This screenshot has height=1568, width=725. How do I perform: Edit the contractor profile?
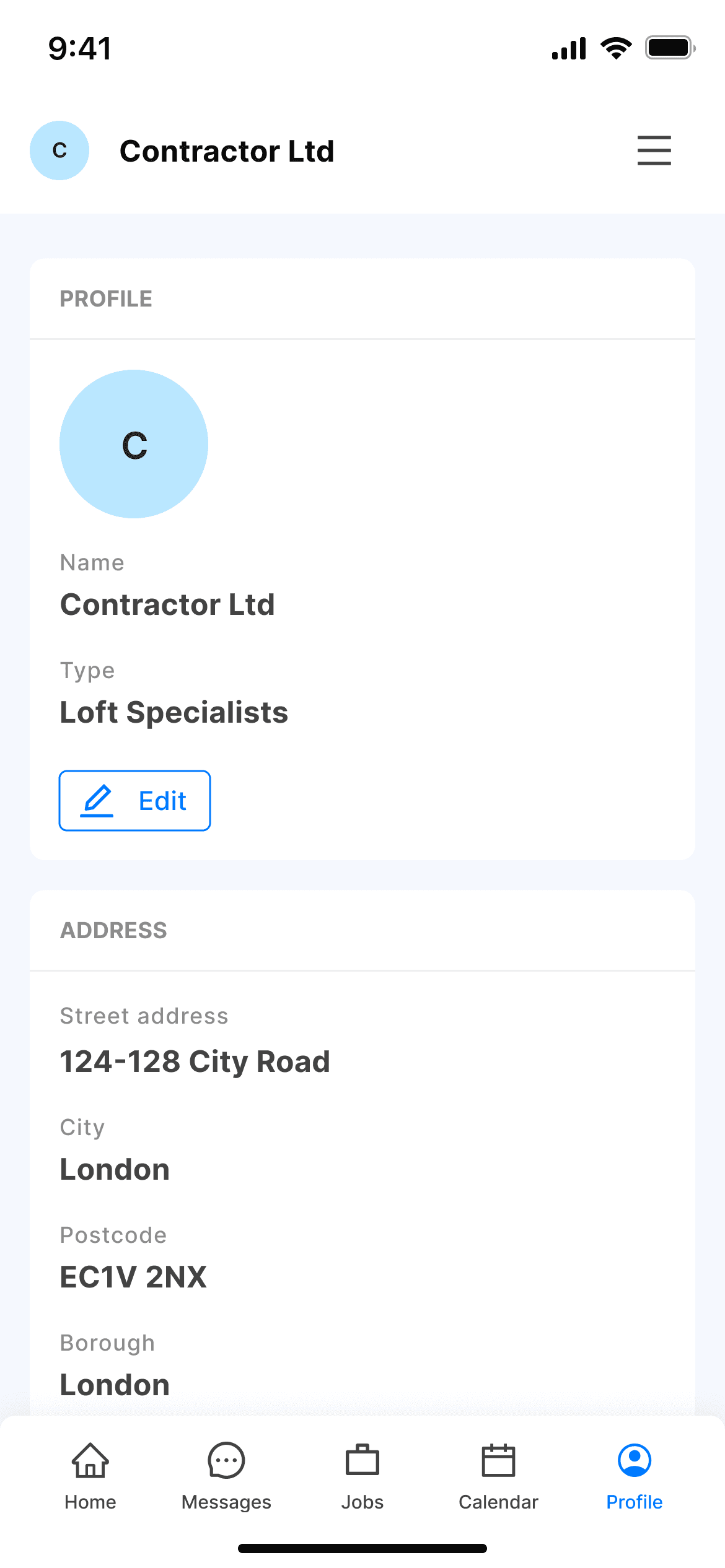coord(134,800)
